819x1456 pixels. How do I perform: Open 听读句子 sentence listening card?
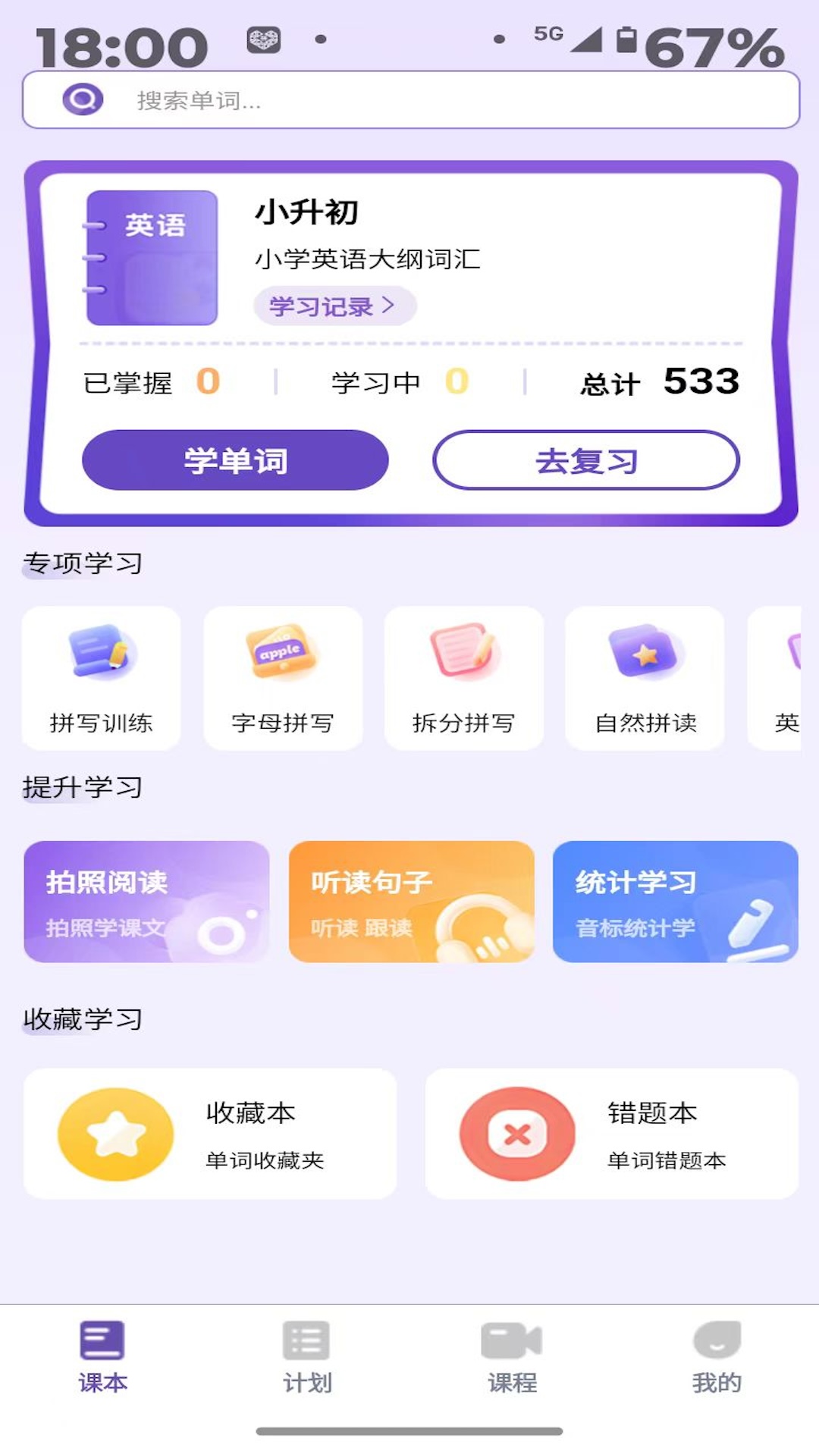409,902
